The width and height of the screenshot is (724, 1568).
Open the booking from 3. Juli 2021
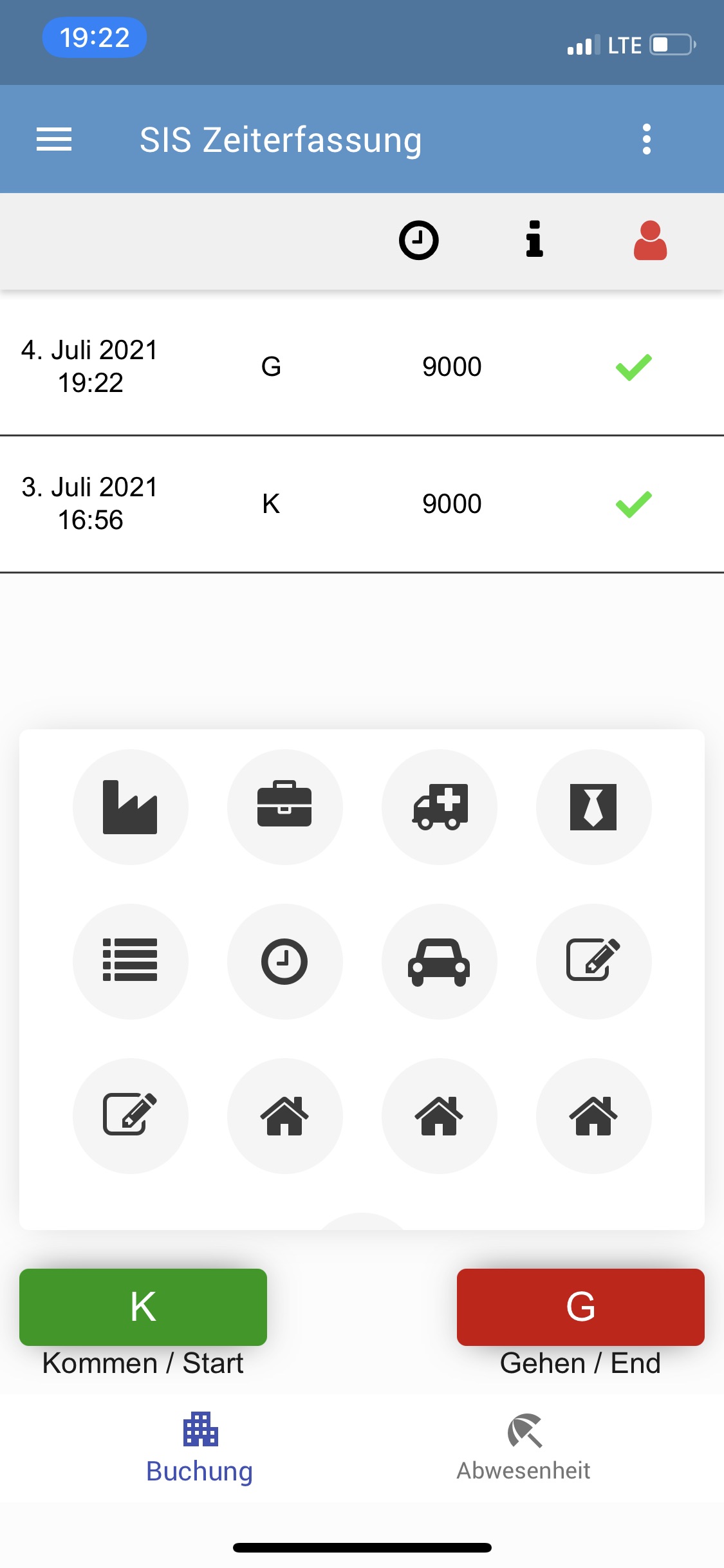point(362,503)
